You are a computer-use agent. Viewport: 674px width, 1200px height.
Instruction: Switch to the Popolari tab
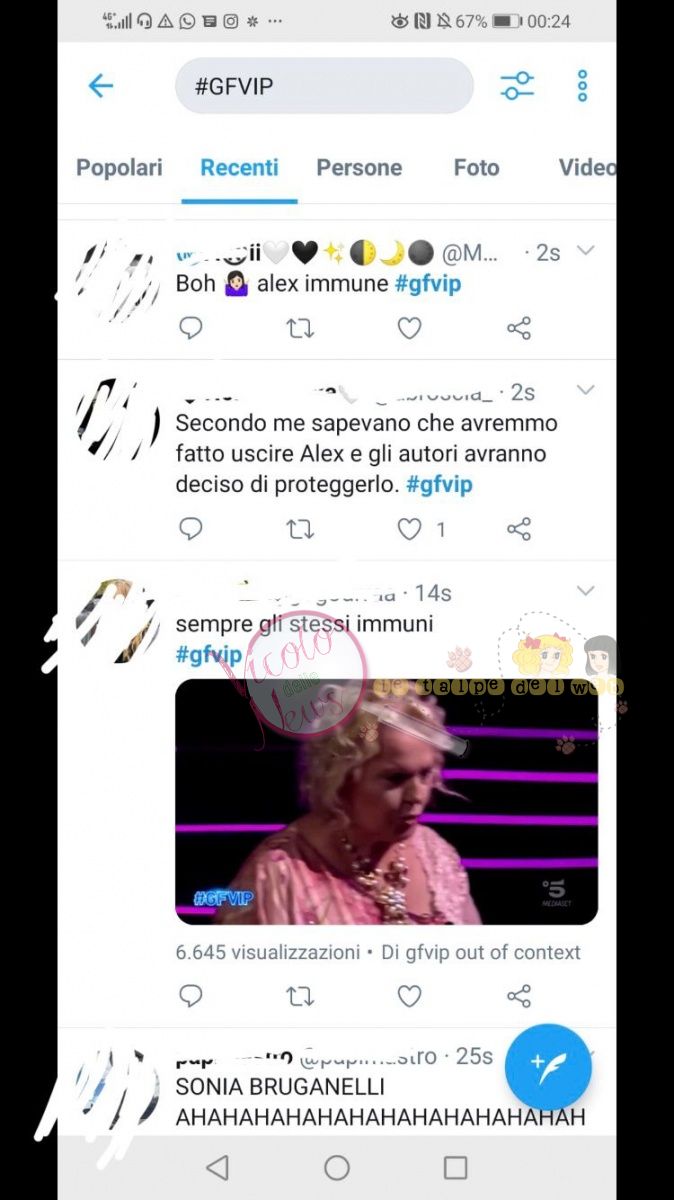pyautogui.click(x=119, y=168)
